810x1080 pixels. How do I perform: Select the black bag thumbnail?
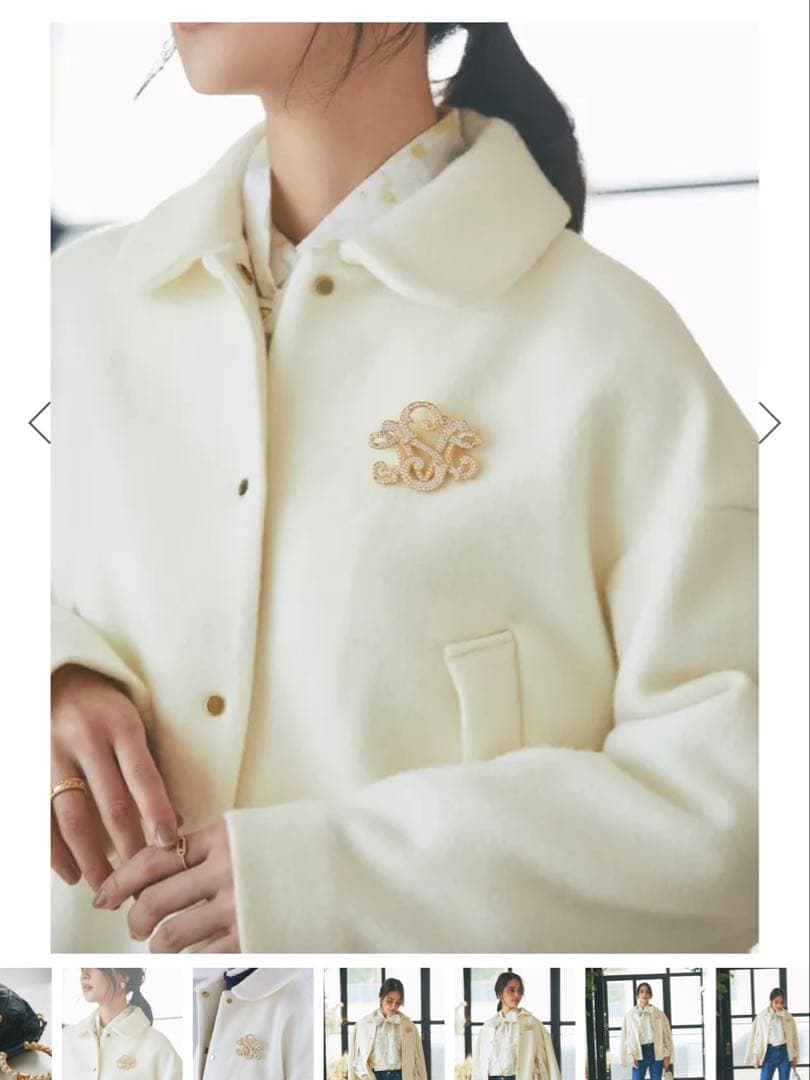25,1023
